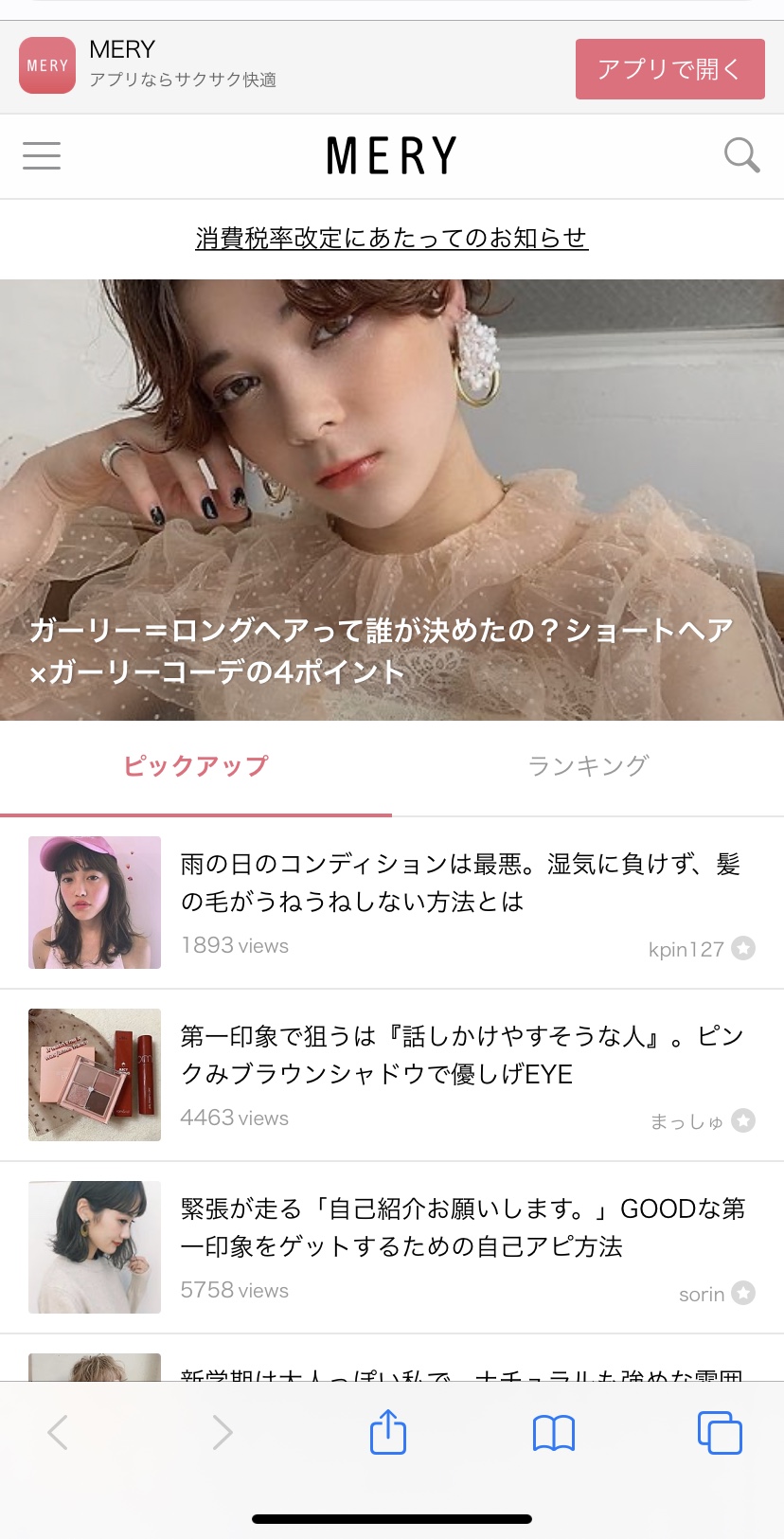Open the hamburger menu
784x1539 pixels.
coord(42,155)
